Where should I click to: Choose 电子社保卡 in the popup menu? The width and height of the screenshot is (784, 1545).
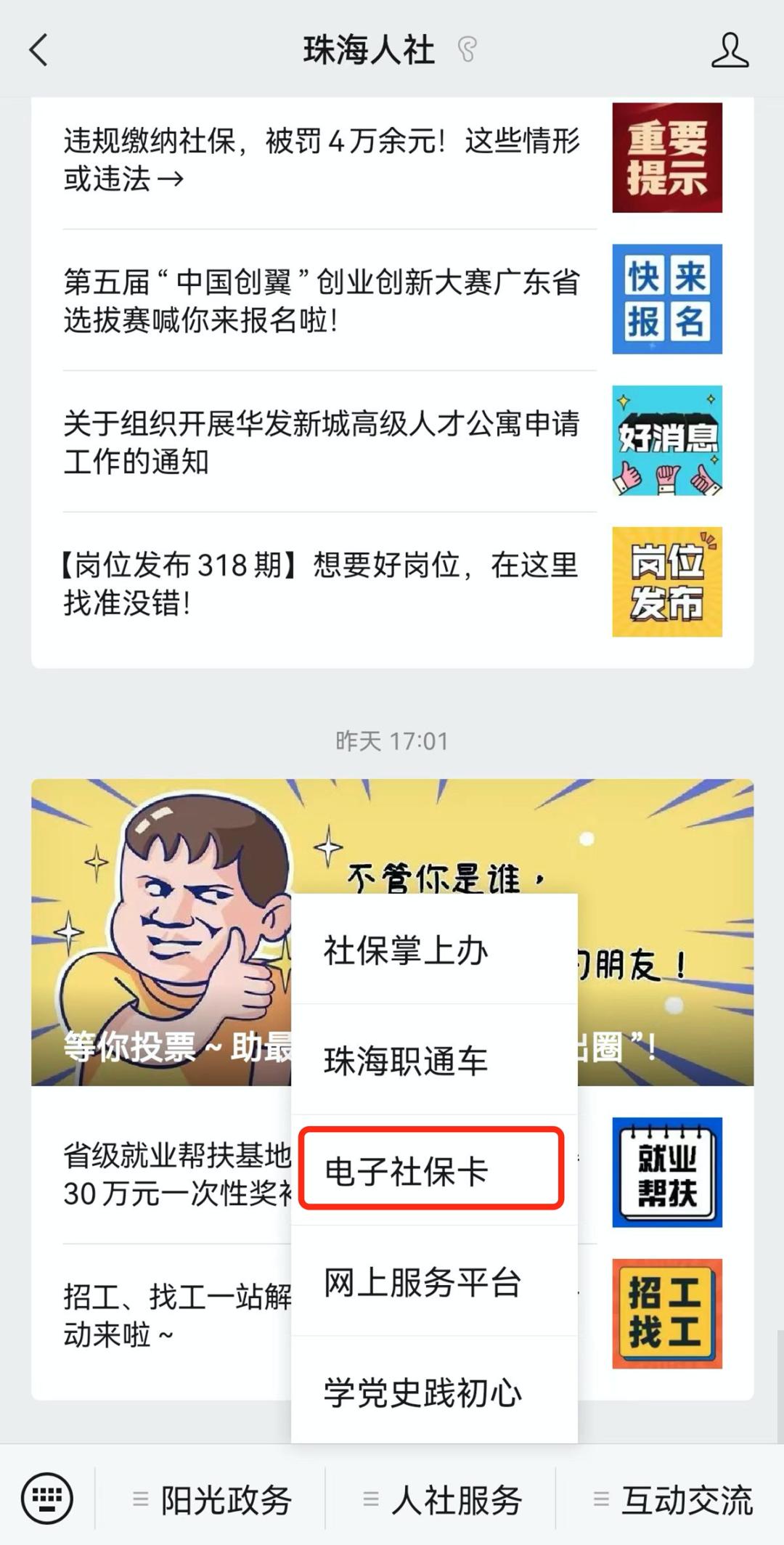click(x=432, y=1171)
